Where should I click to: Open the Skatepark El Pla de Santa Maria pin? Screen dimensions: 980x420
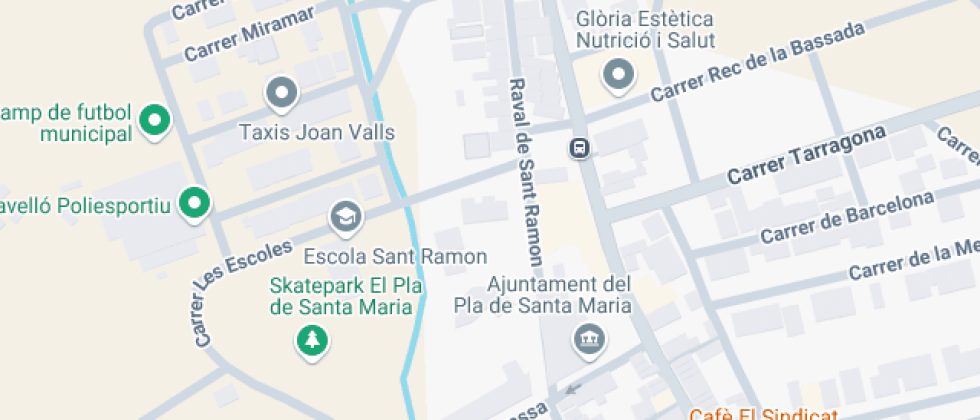(x=314, y=340)
